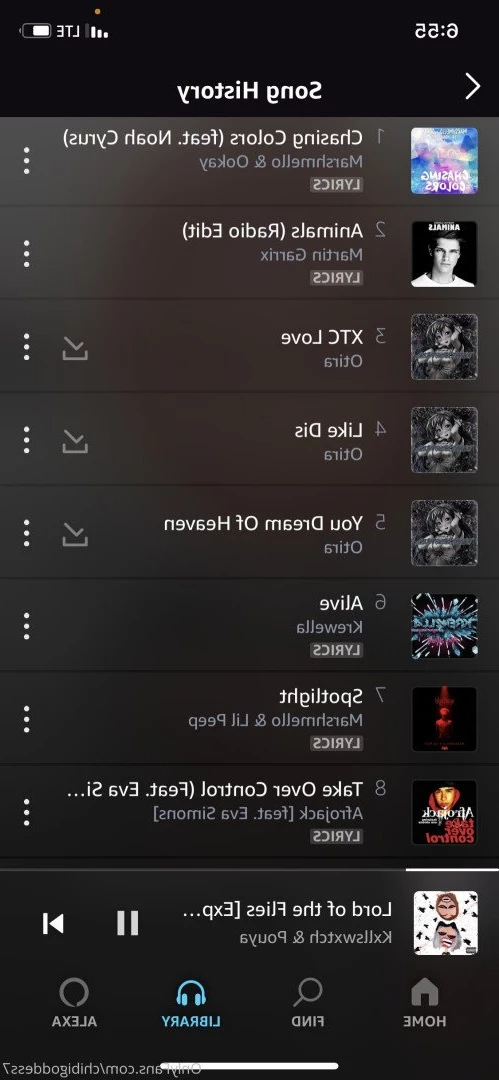Screen dimensions: 499x1080
Task: Play Spotlight by Marshmello & Lil Peep
Action: click(250, 718)
